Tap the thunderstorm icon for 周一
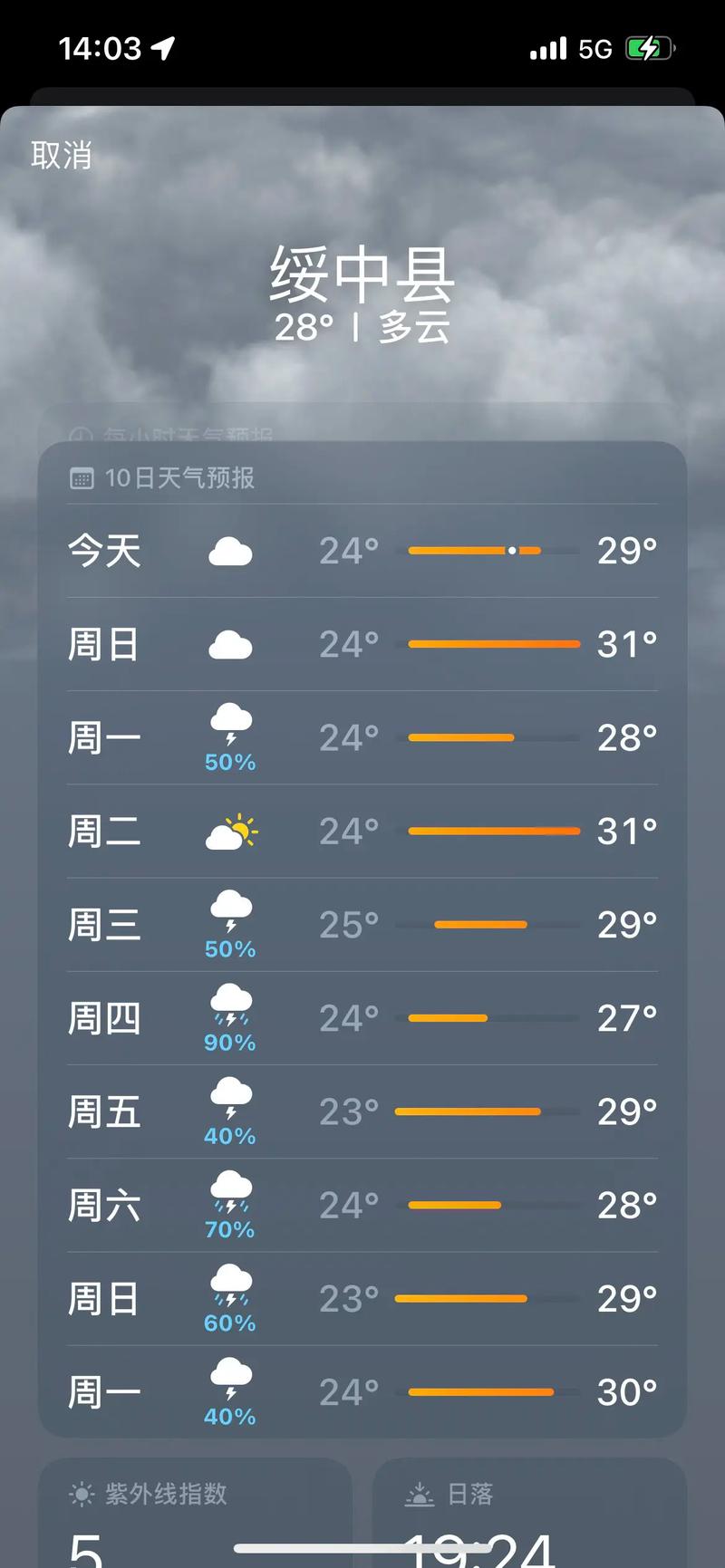725x1568 pixels. (229, 722)
